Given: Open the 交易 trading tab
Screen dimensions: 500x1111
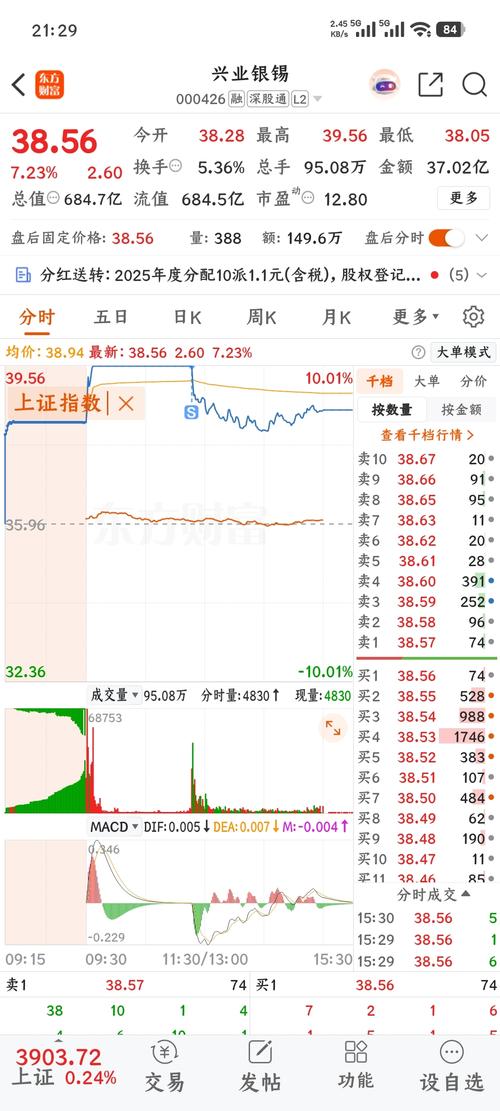Looking at the screenshot, I should [x=164, y=1068].
